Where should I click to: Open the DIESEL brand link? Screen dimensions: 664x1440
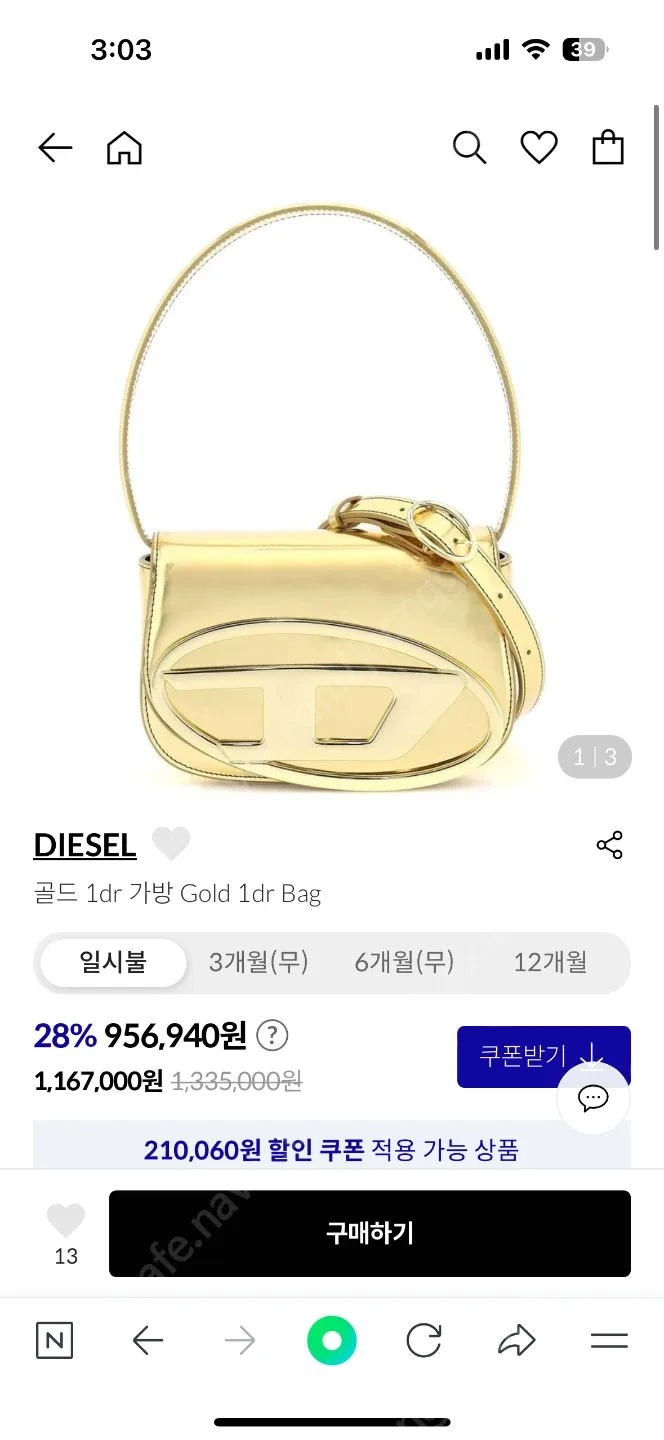[85, 845]
